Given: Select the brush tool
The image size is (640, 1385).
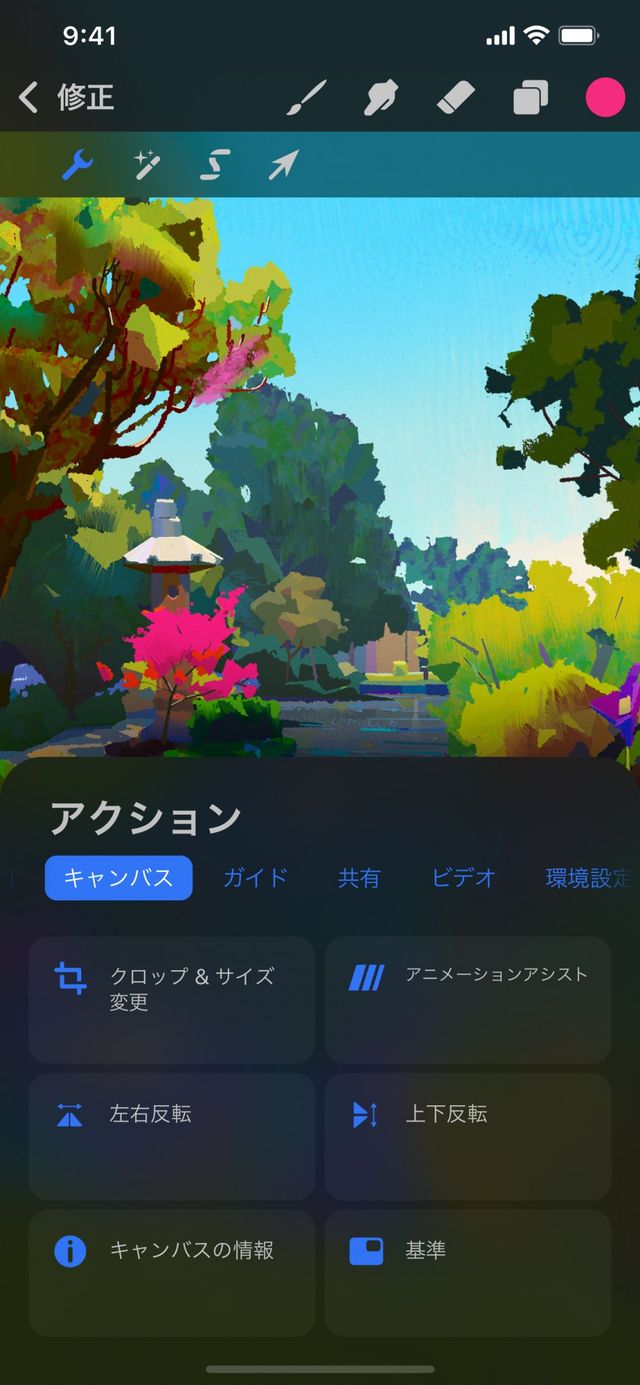Looking at the screenshot, I should [x=307, y=98].
